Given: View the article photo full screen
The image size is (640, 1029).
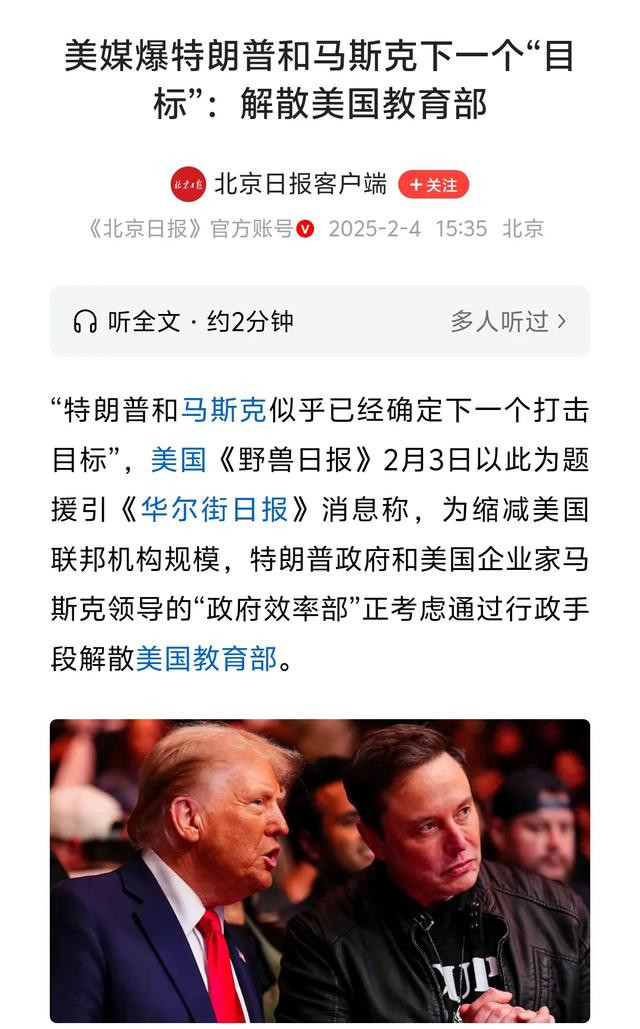Looking at the screenshot, I should (320, 870).
